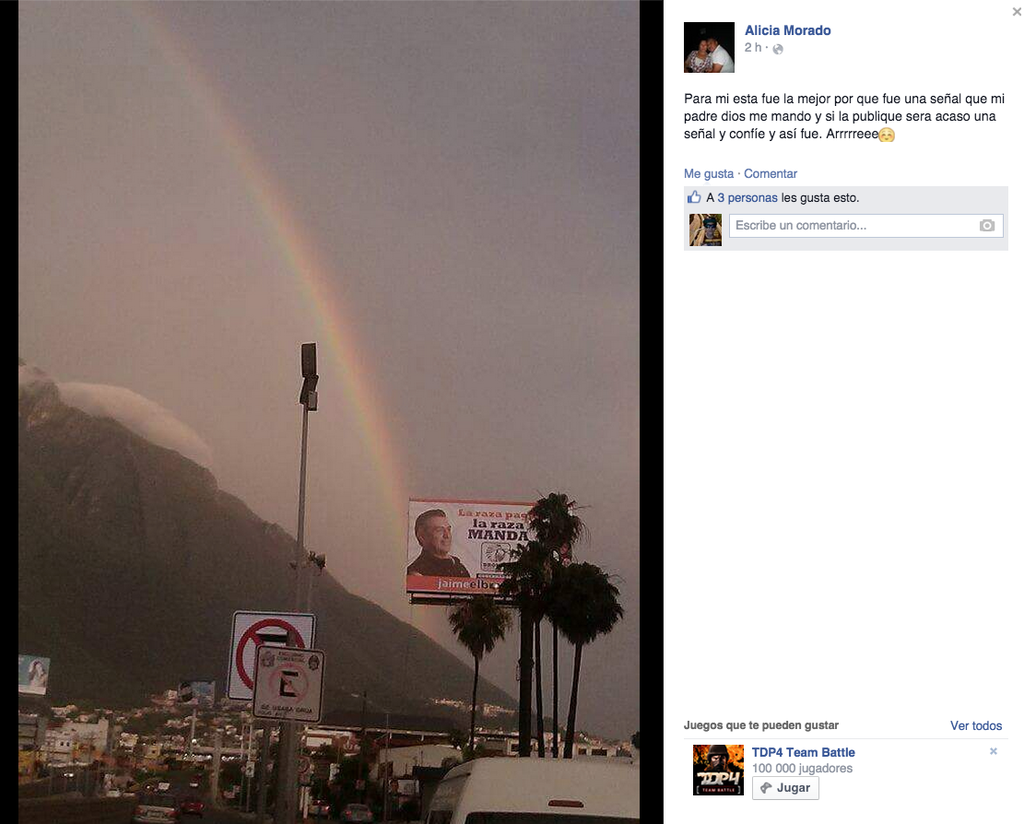Open TDP4 Team Battle game title

pos(803,752)
